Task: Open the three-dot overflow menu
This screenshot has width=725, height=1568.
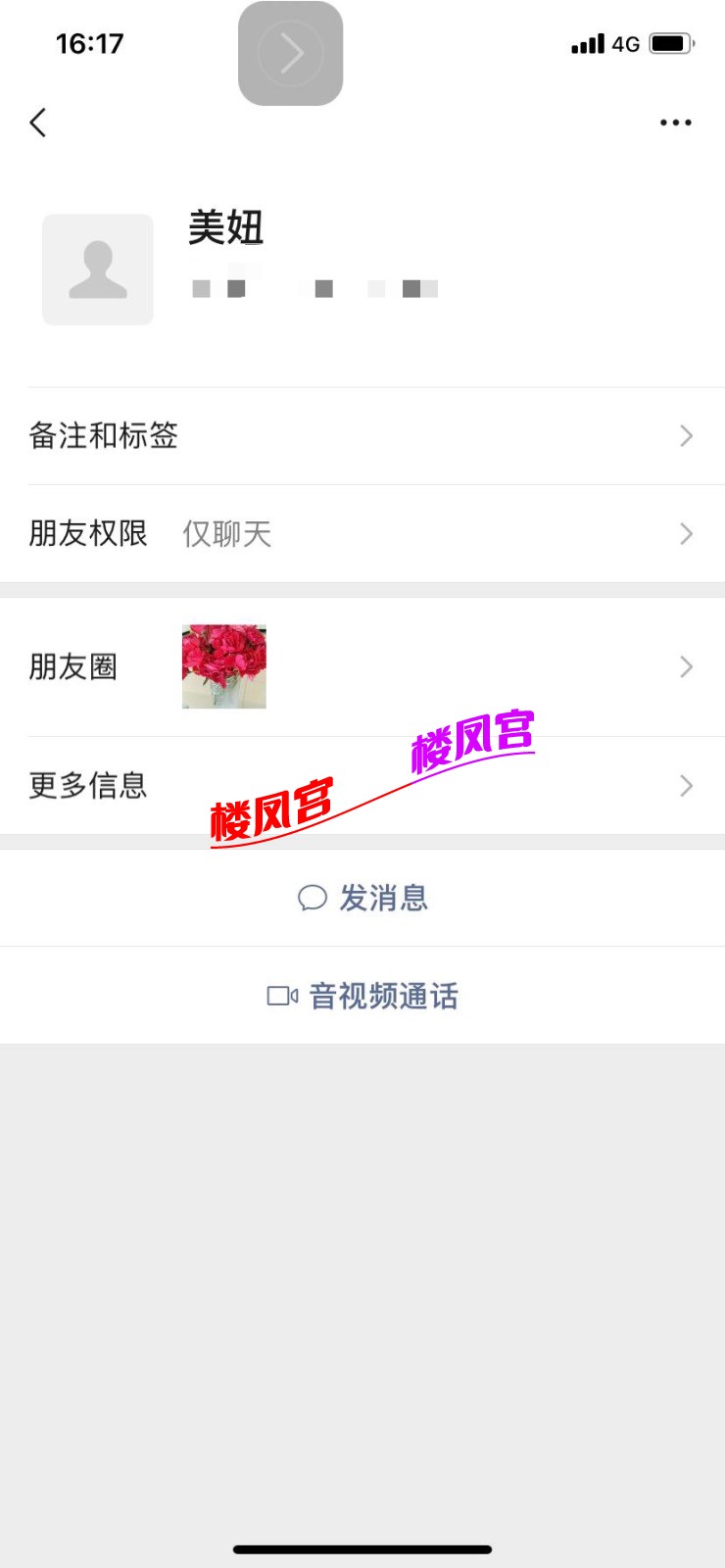Action: (675, 122)
